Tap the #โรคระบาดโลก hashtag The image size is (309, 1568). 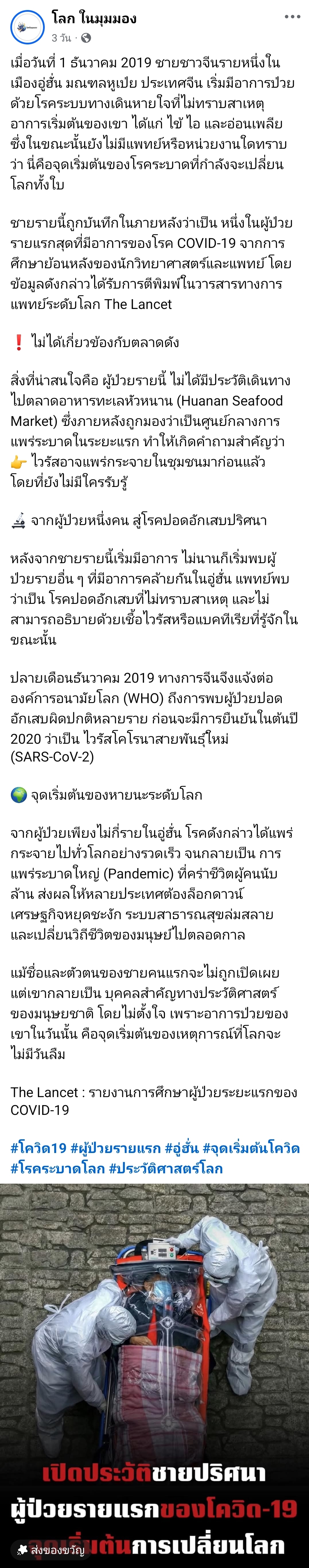57,1168
